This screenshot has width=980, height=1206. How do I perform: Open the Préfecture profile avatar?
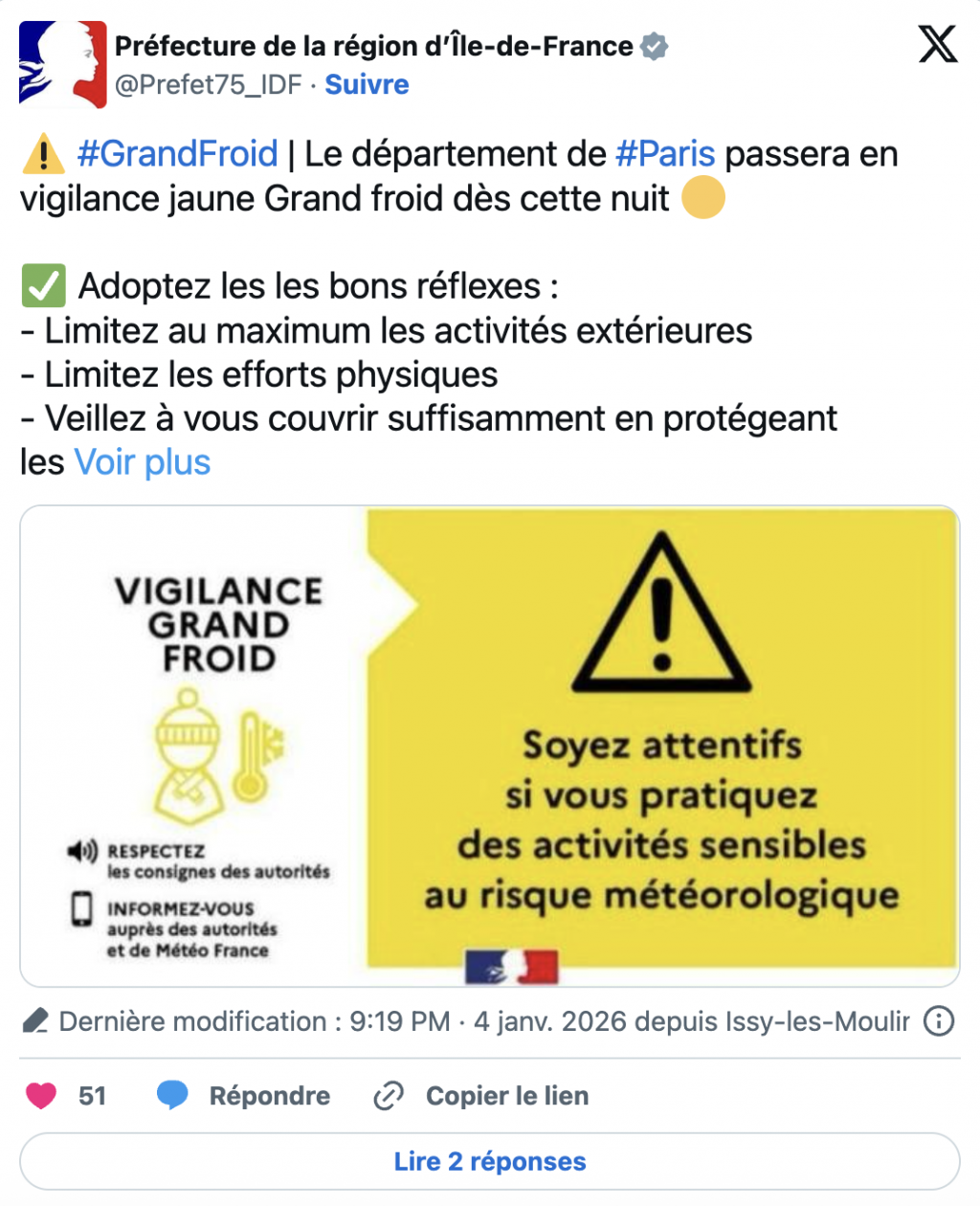tap(62, 64)
